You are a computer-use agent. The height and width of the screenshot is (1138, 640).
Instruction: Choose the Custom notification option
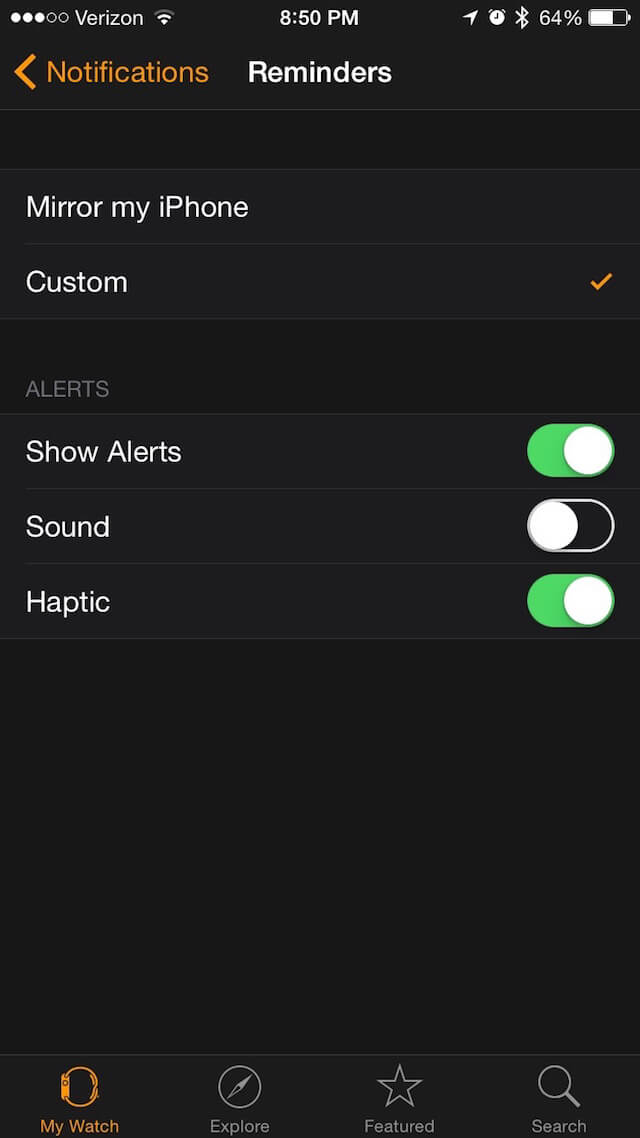point(320,282)
